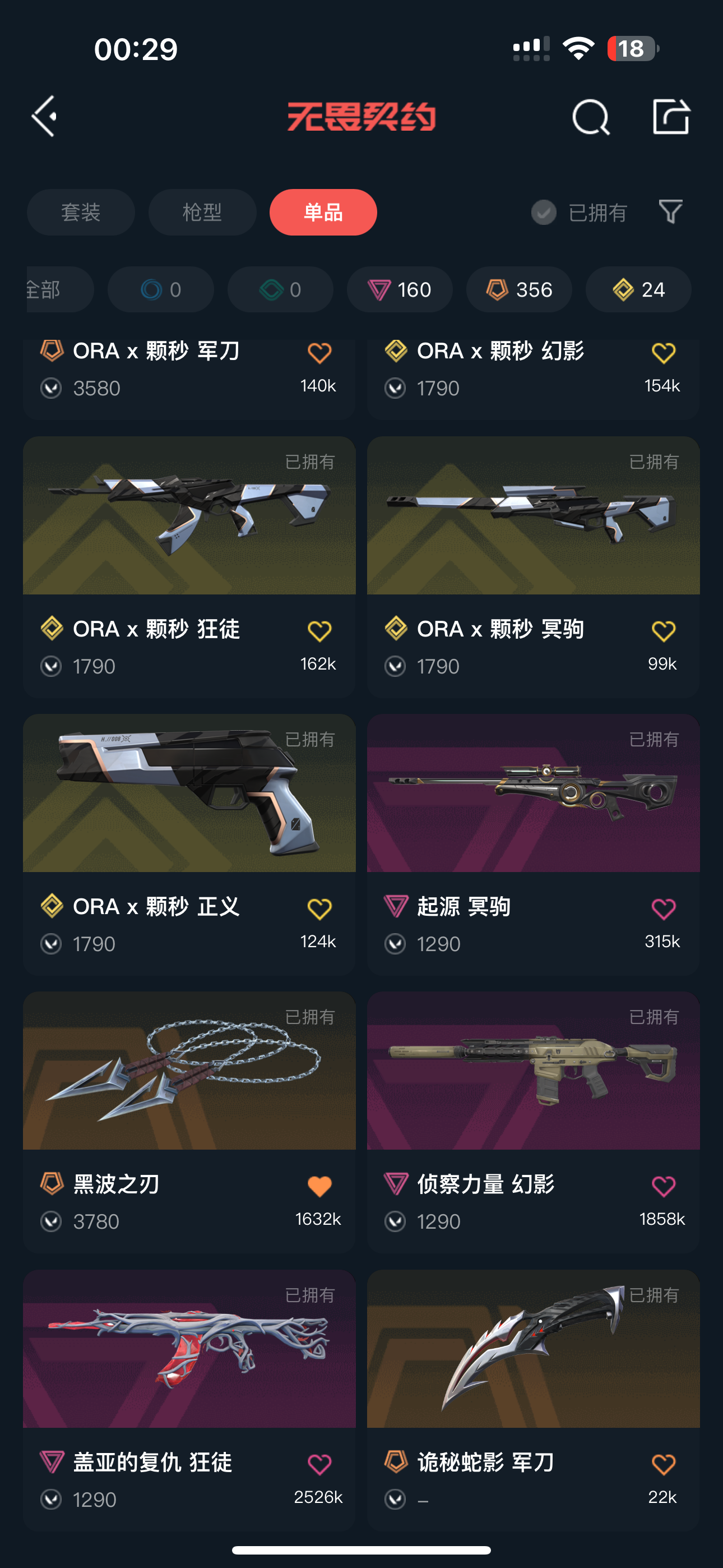Image resolution: width=723 pixels, height=1568 pixels.
Task: Filter by the yellow tier chip 24
Action: 638,290
